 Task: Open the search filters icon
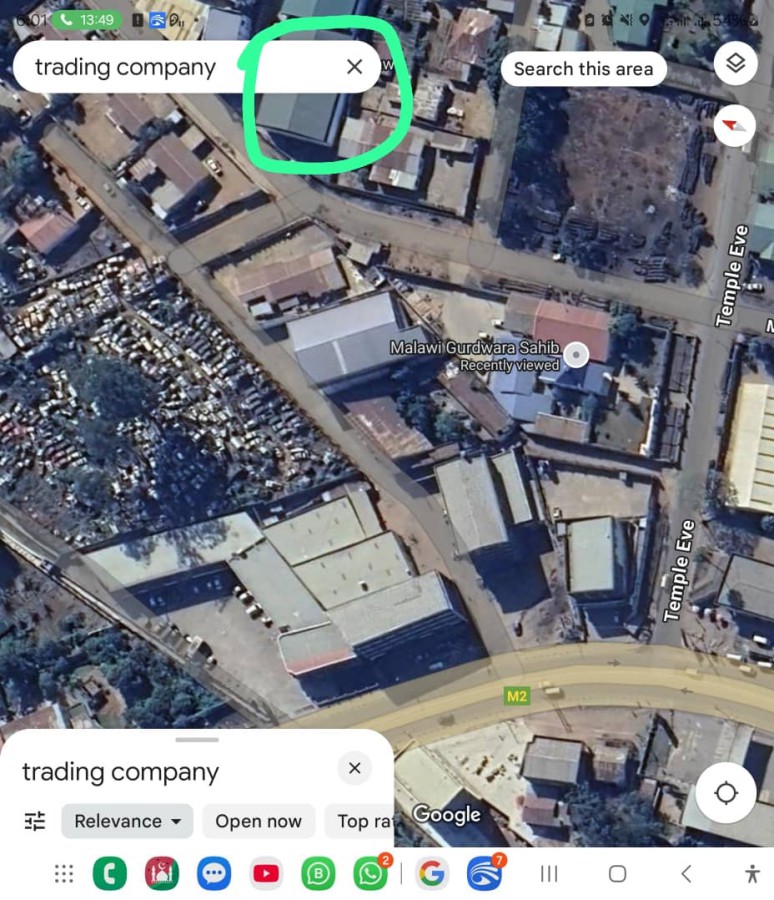click(x=35, y=821)
